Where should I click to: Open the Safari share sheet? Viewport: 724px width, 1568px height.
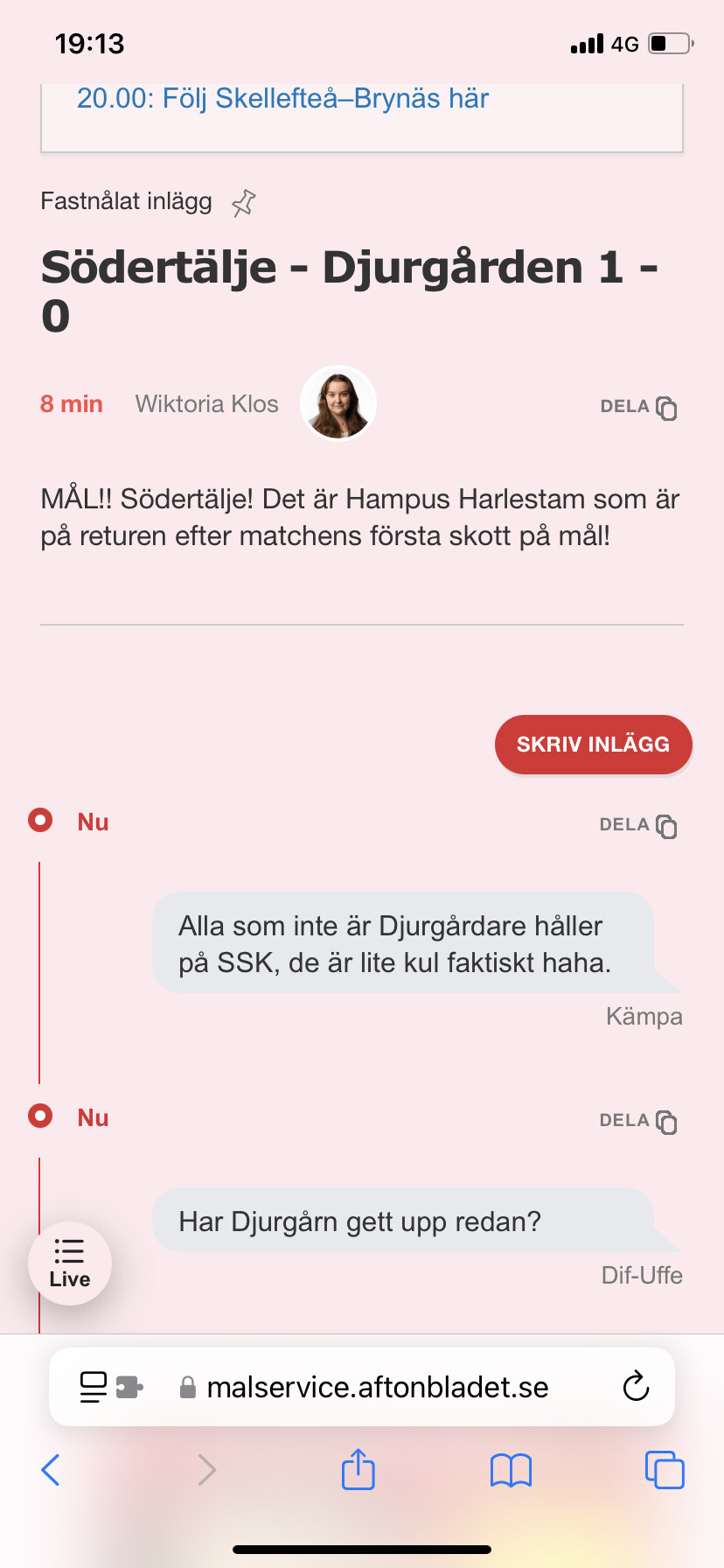[x=359, y=1469]
